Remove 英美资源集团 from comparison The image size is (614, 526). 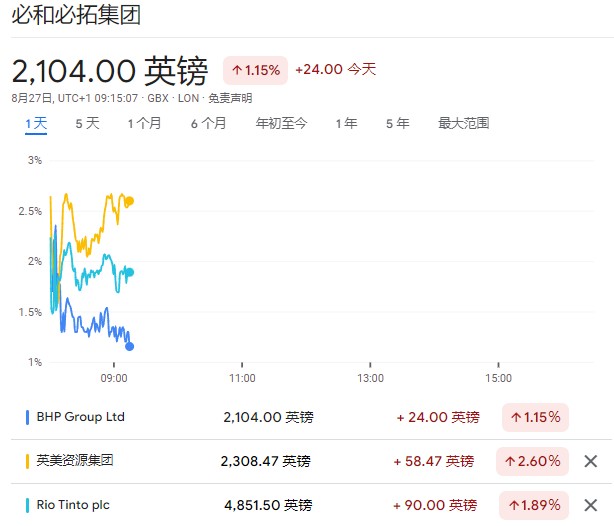click(x=590, y=461)
